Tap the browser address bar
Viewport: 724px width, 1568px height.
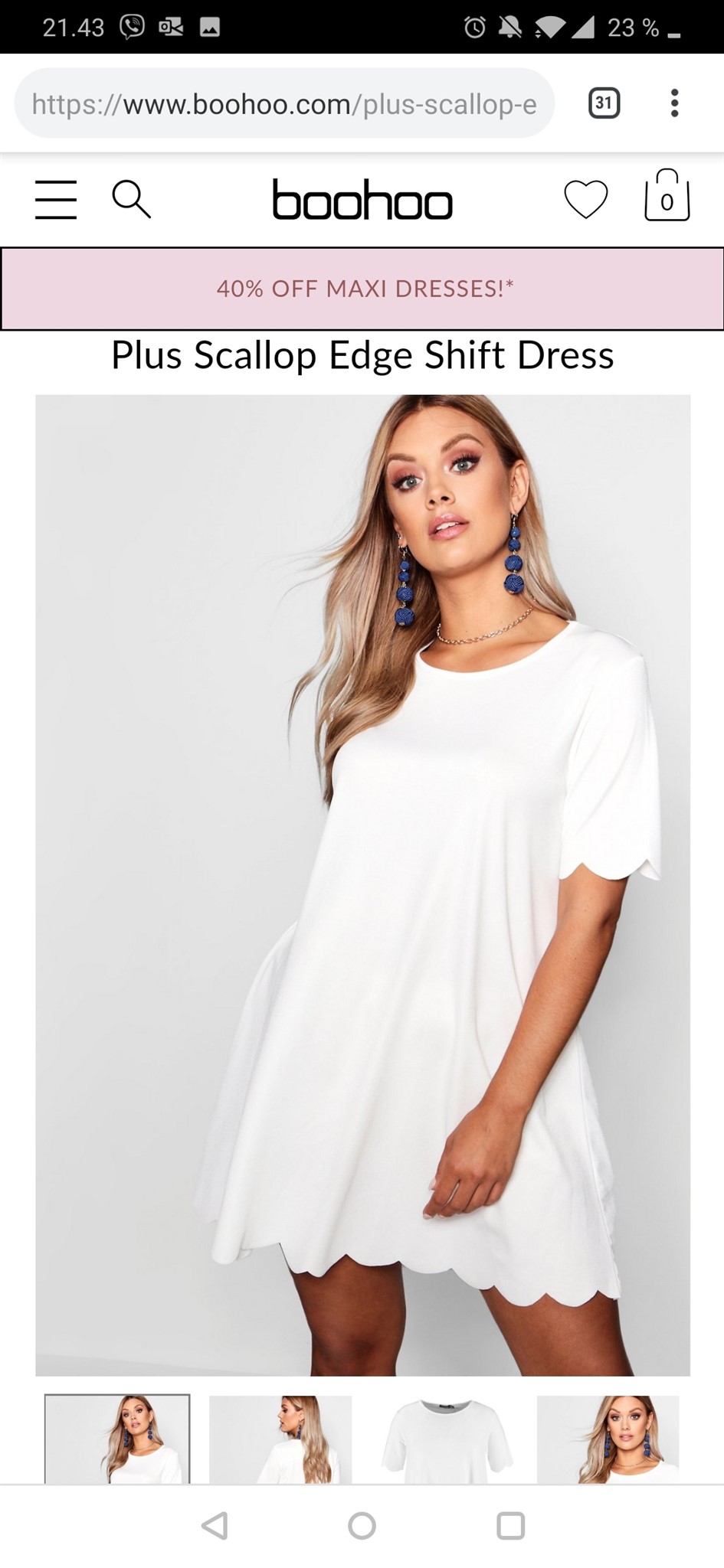tap(284, 103)
